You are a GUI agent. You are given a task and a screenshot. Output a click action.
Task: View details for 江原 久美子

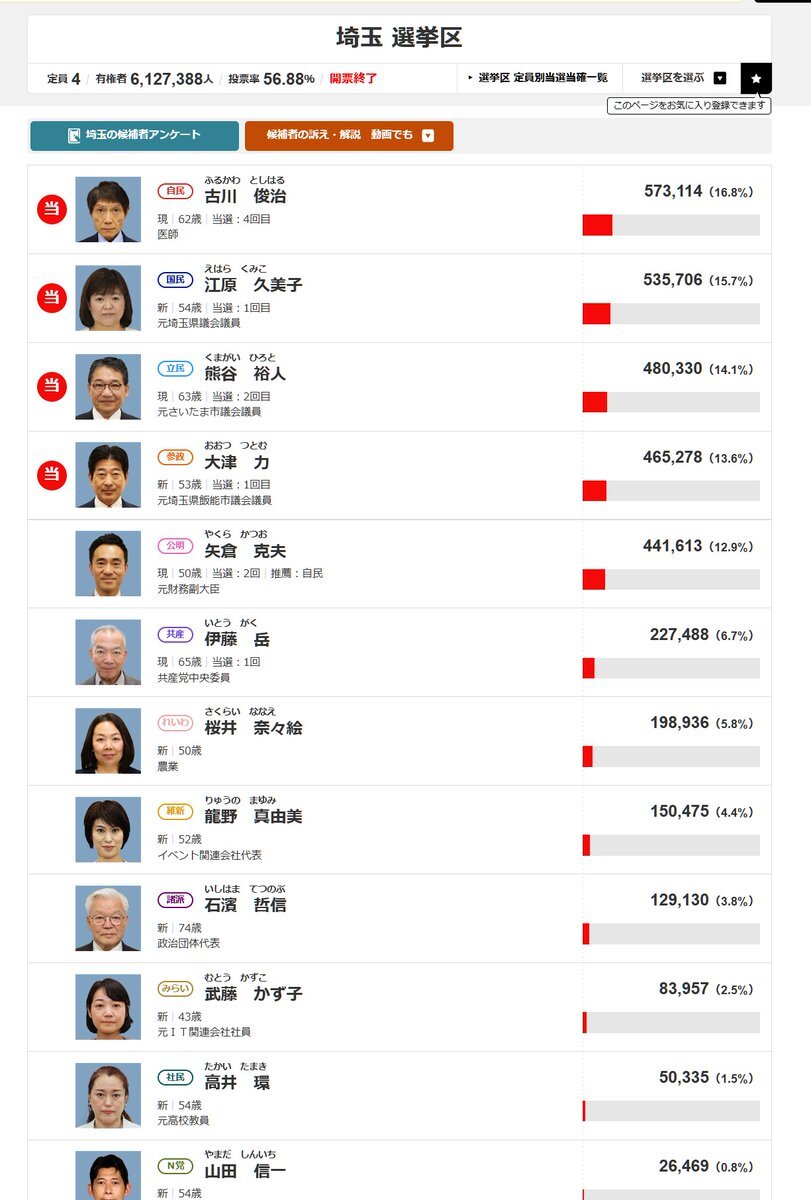click(x=253, y=285)
